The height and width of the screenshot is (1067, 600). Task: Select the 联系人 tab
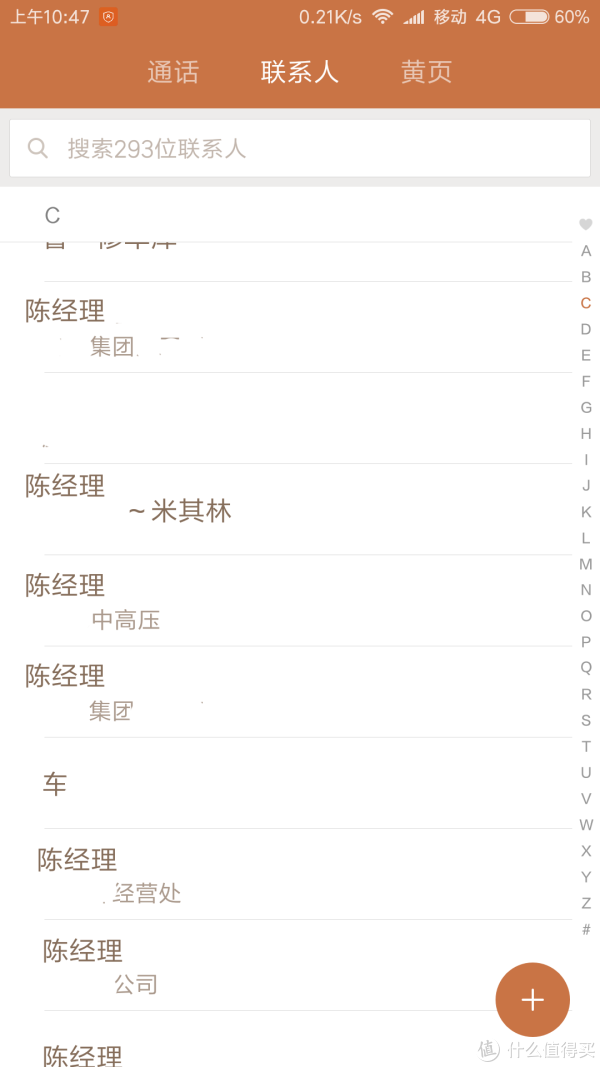299,72
